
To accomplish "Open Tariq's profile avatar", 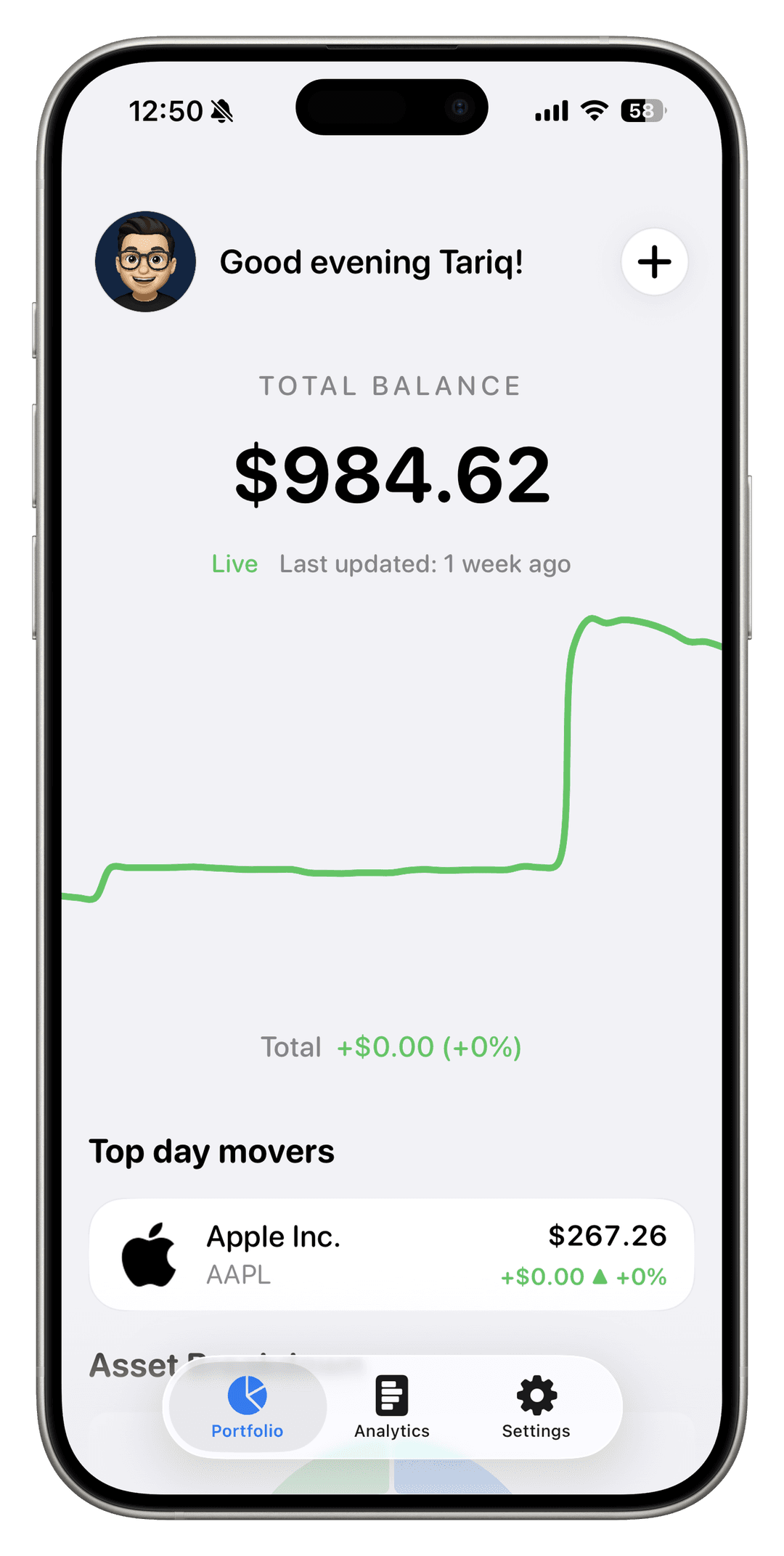I will [x=144, y=262].
